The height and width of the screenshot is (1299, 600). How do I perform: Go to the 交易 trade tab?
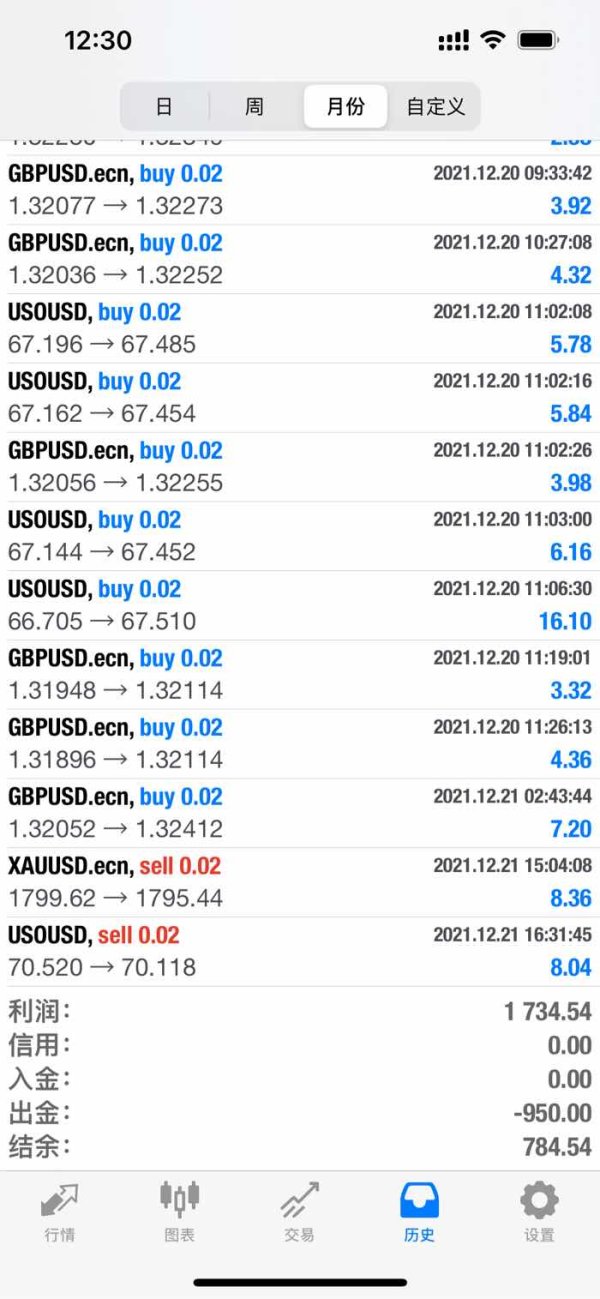coord(299,1210)
